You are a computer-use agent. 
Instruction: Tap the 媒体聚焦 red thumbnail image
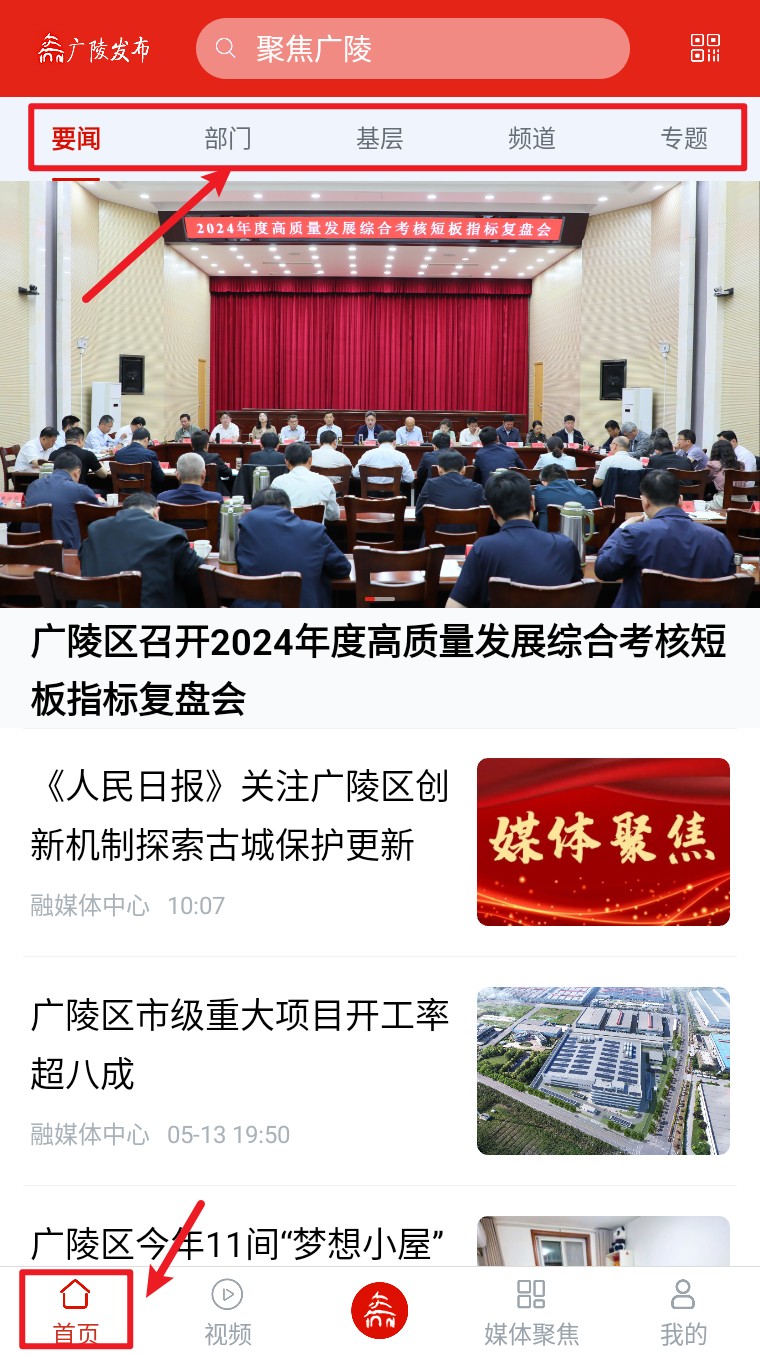[603, 841]
